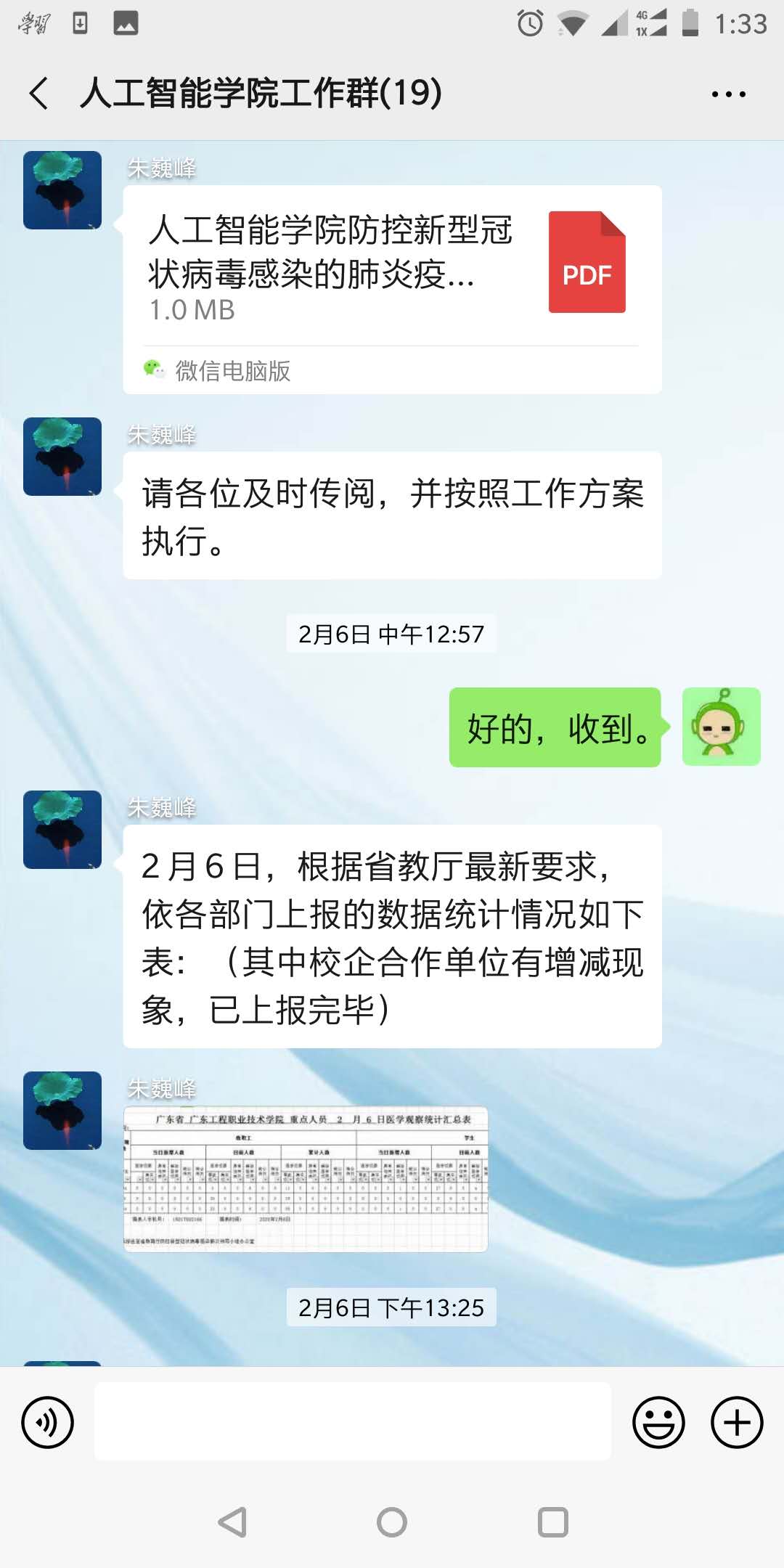Image resolution: width=784 pixels, height=1568 pixels.
Task: Go back from the group chat
Action: point(39,93)
